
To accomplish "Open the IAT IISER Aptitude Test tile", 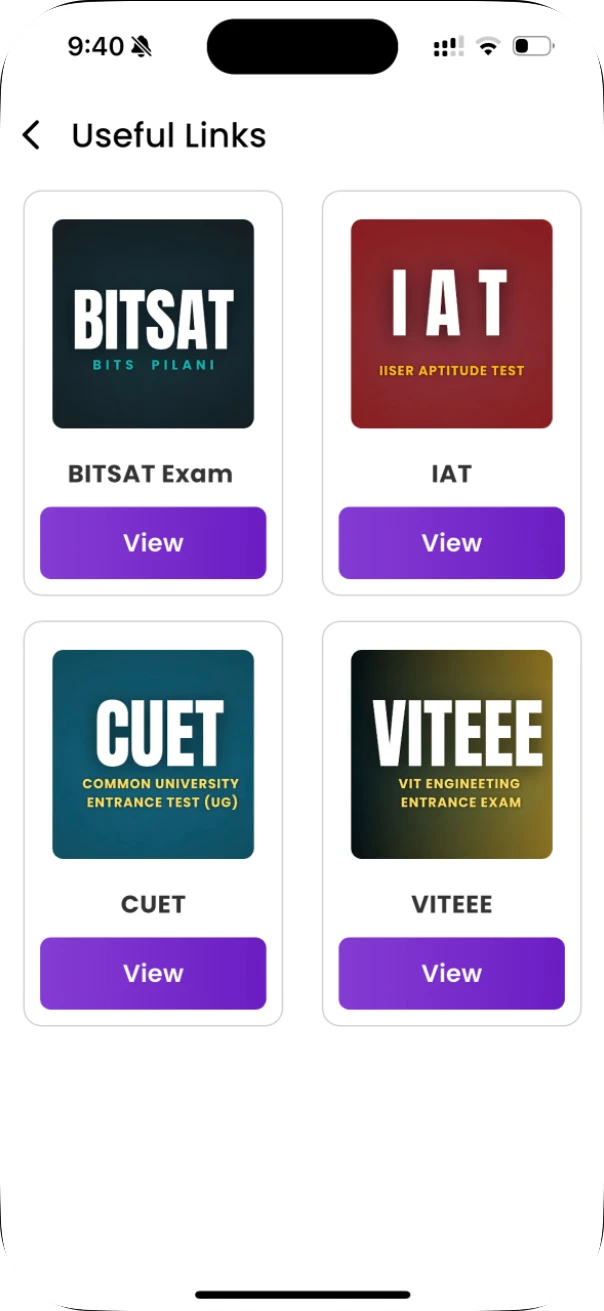I will pos(451,324).
